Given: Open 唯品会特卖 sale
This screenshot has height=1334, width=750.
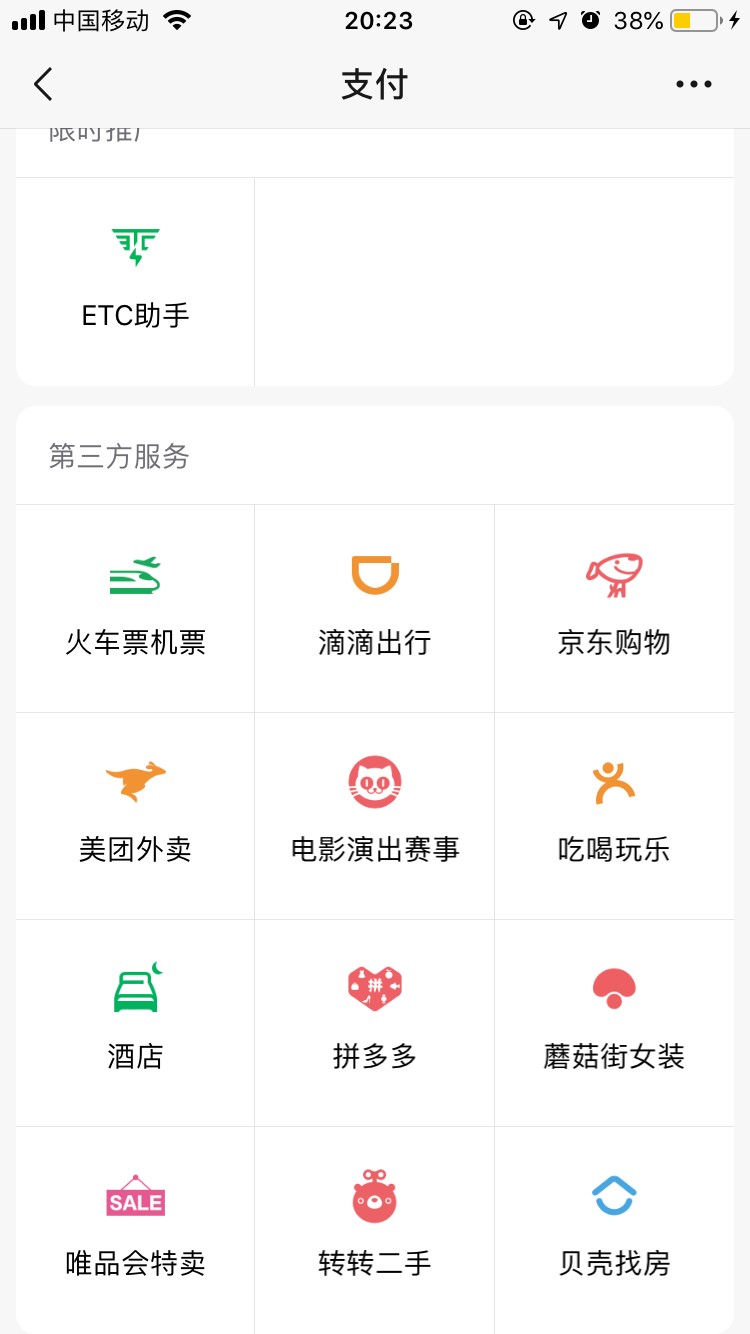Looking at the screenshot, I should pos(135,1228).
